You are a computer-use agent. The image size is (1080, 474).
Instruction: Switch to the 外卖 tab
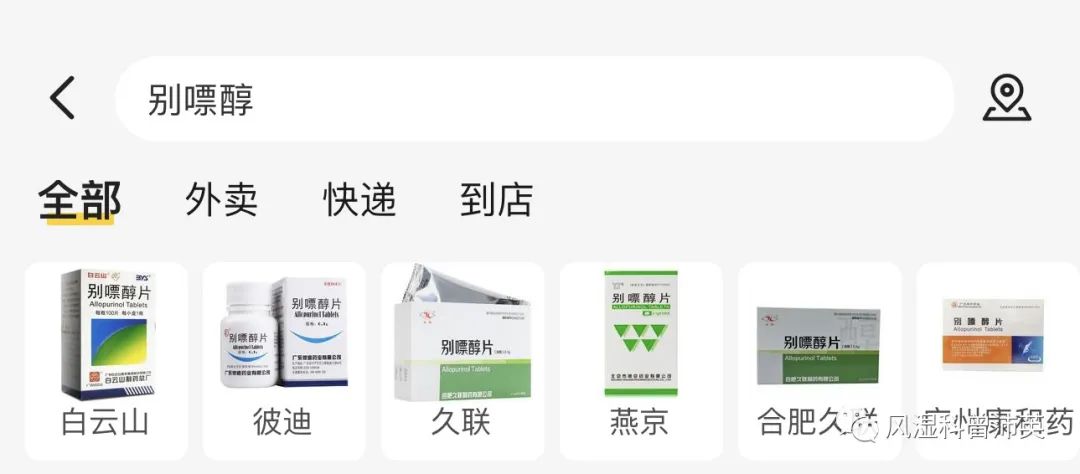[221, 200]
